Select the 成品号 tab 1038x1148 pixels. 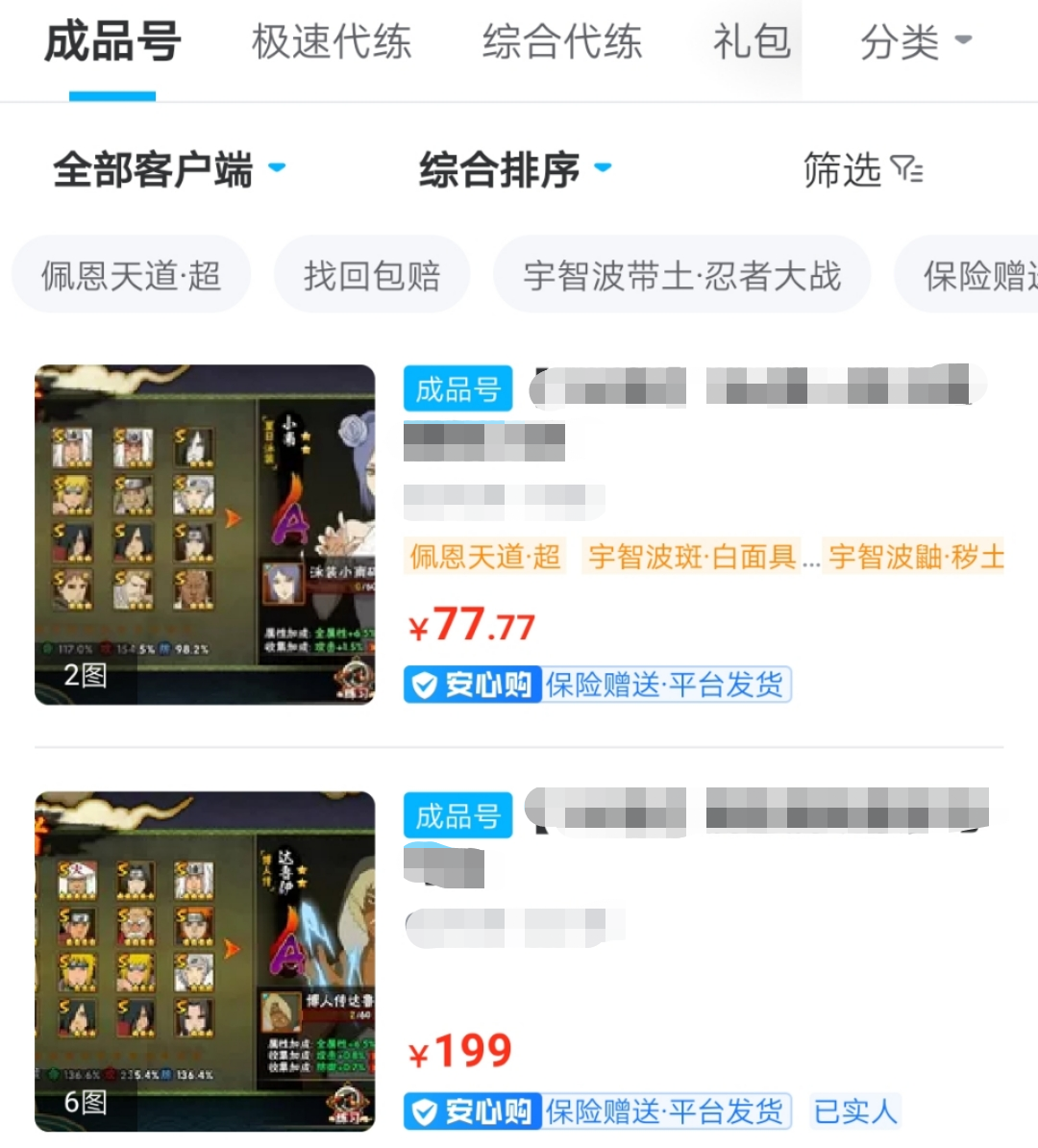click(112, 43)
